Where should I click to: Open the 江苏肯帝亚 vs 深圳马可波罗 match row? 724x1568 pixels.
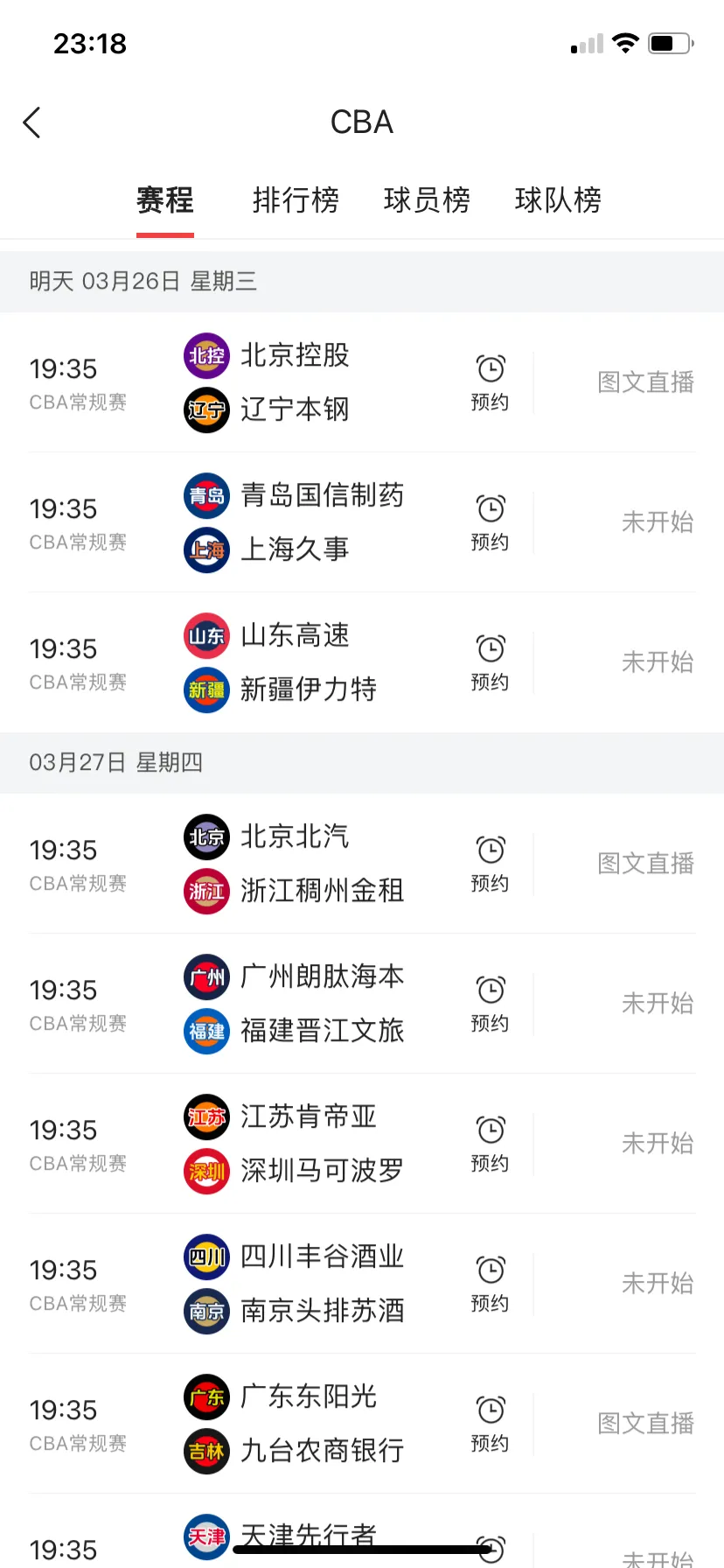[x=362, y=1144]
